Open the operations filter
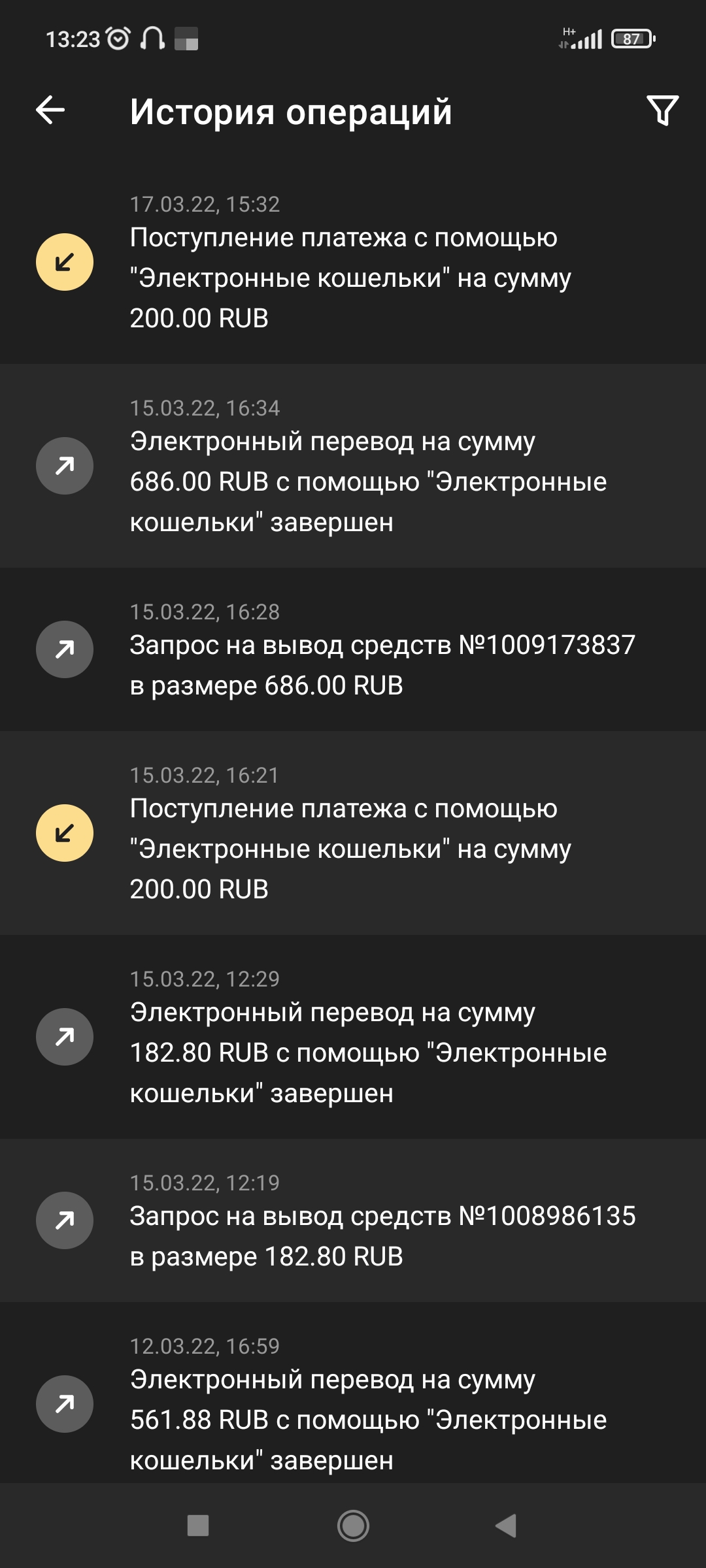This screenshot has width=706, height=1568. coord(662,110)
